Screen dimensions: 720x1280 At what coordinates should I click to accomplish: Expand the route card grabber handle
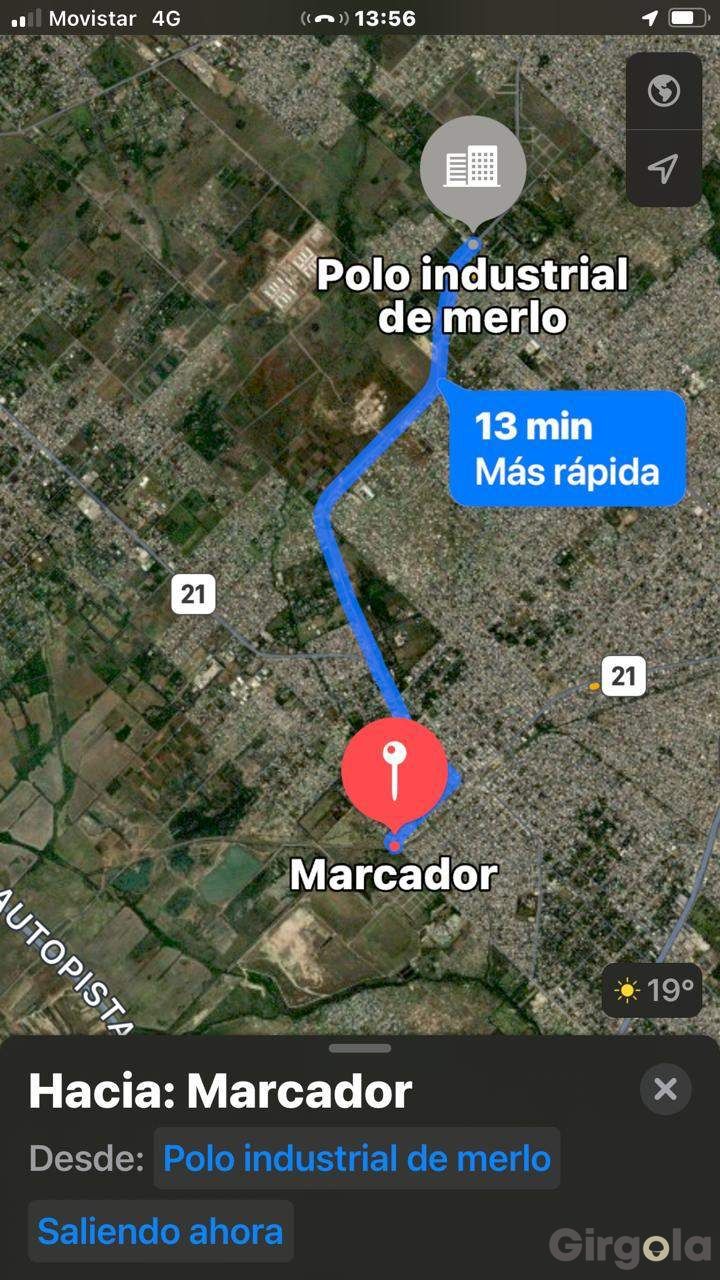coord(360,1048)
